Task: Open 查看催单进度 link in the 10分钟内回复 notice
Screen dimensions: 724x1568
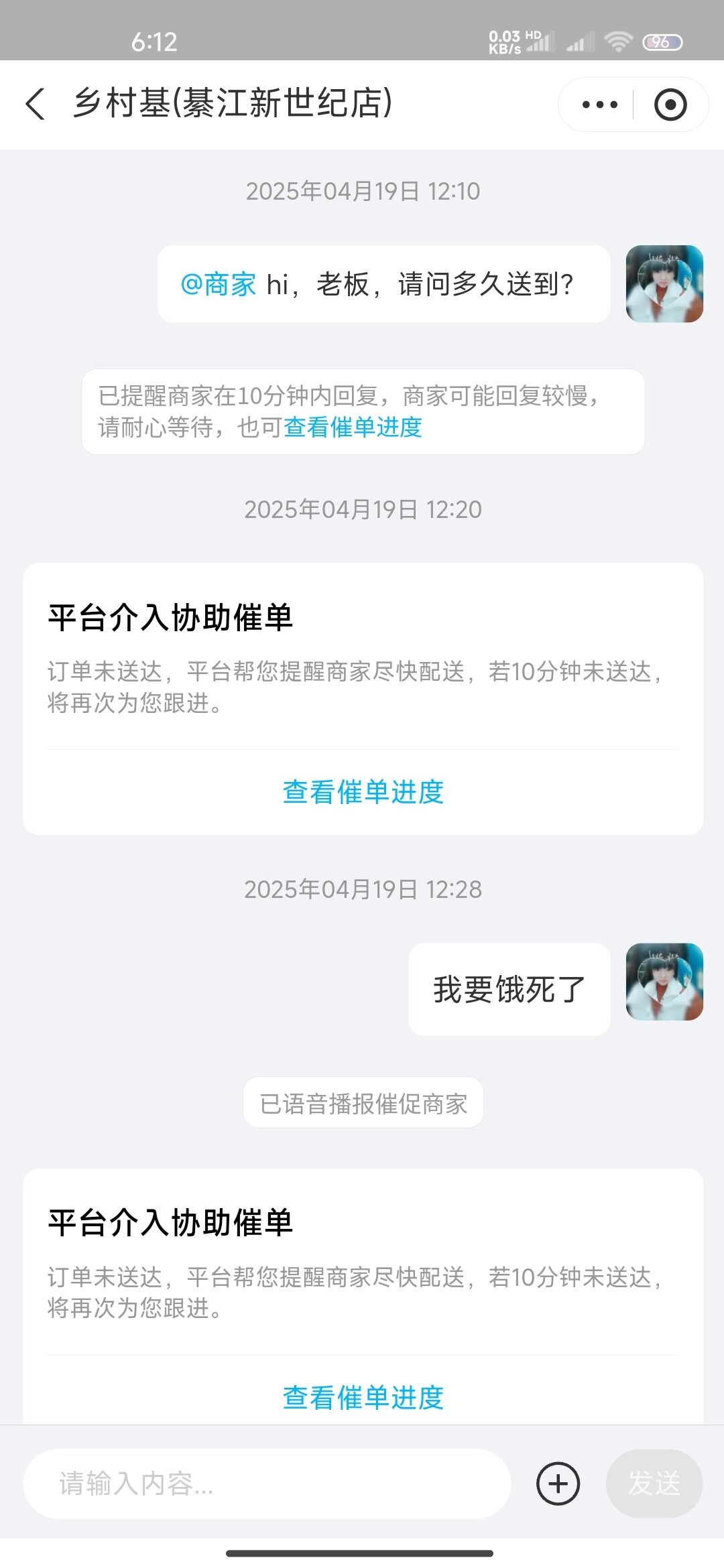Action: tap(353, 427)
